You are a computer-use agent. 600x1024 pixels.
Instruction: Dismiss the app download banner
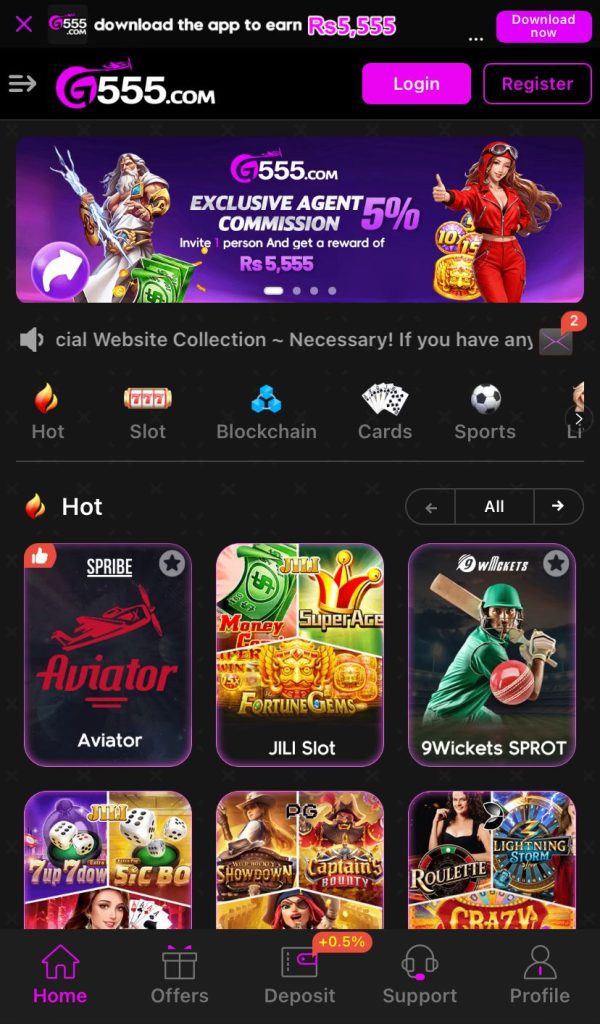pyautogui.click(x=24, y=24)
